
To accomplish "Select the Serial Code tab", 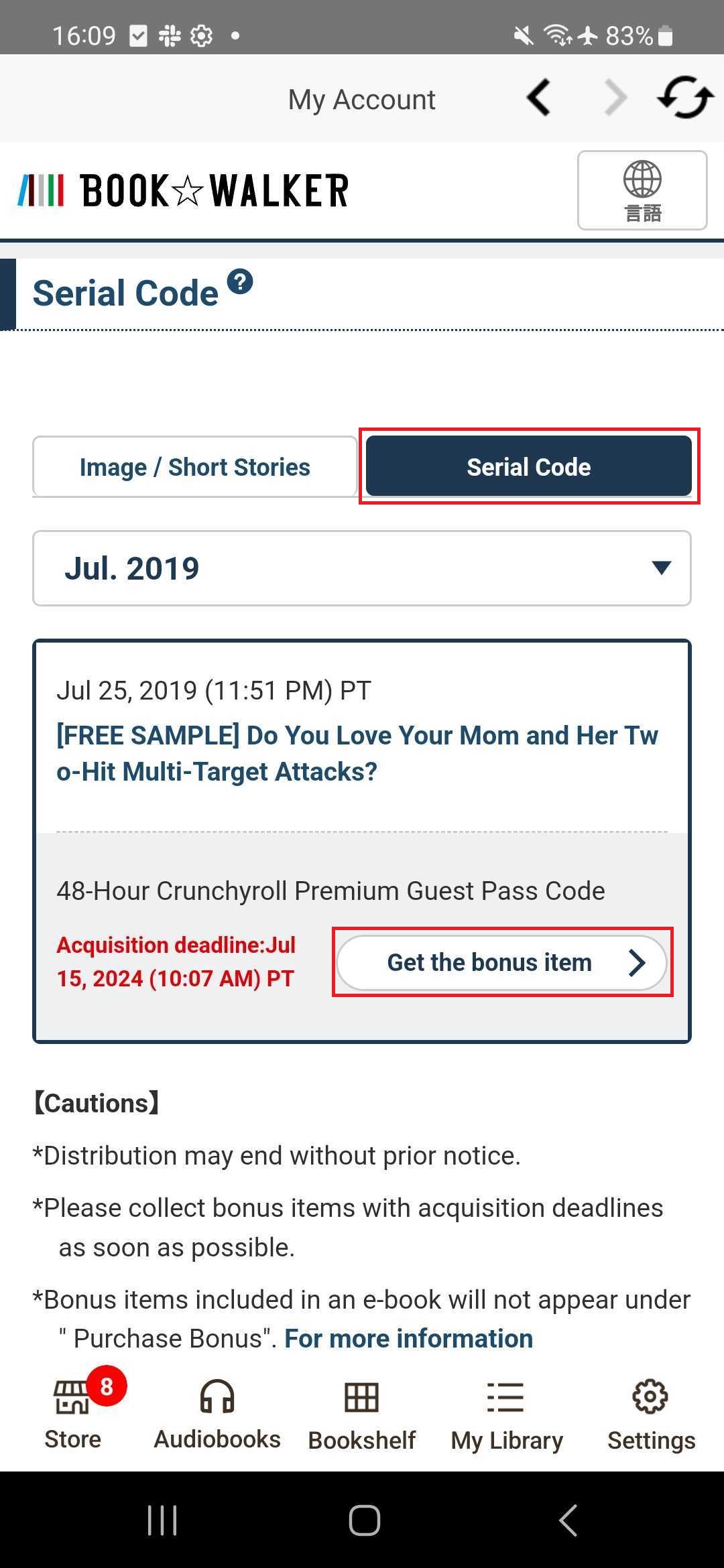I will coord(529,466).
